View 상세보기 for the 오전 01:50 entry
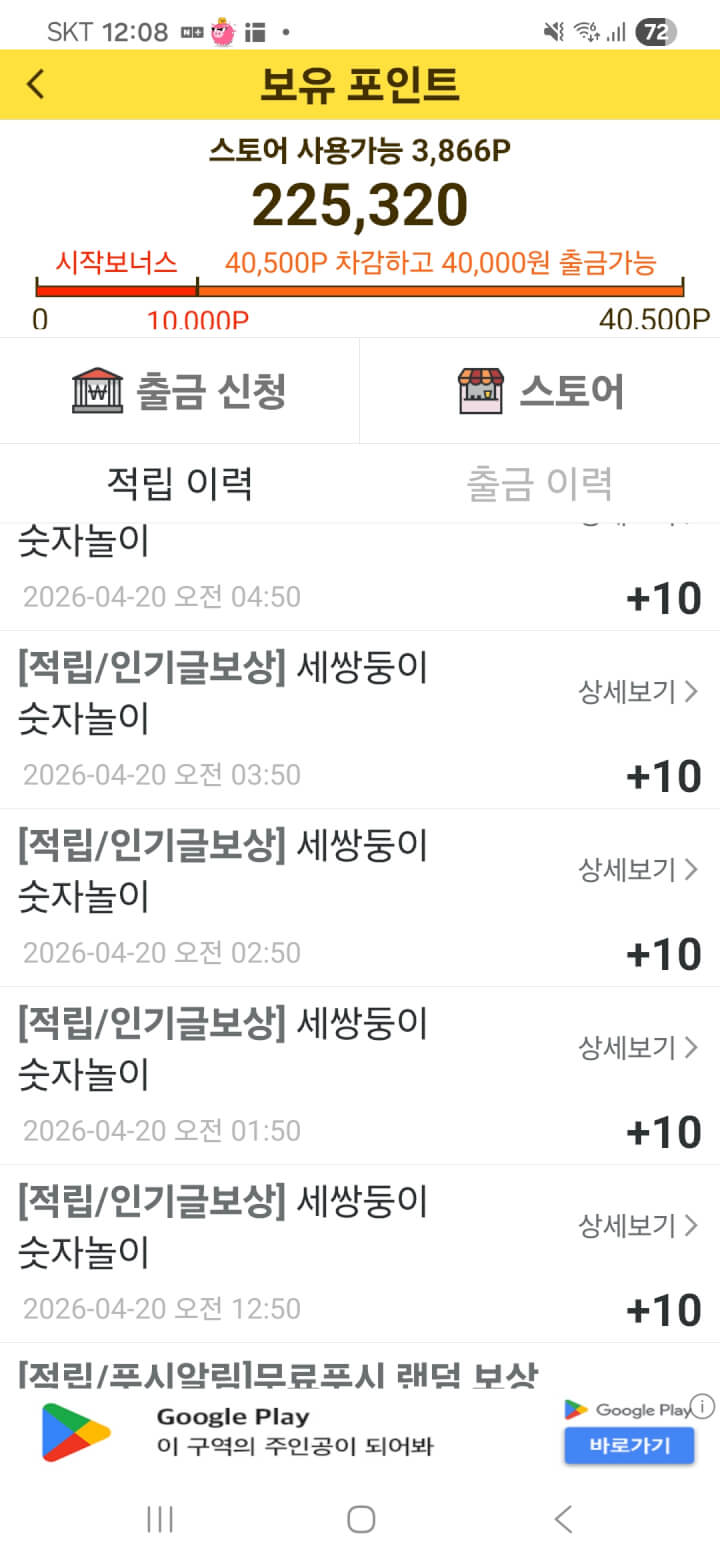This screenshot has height=1560, width=720. pos(638,1048)
